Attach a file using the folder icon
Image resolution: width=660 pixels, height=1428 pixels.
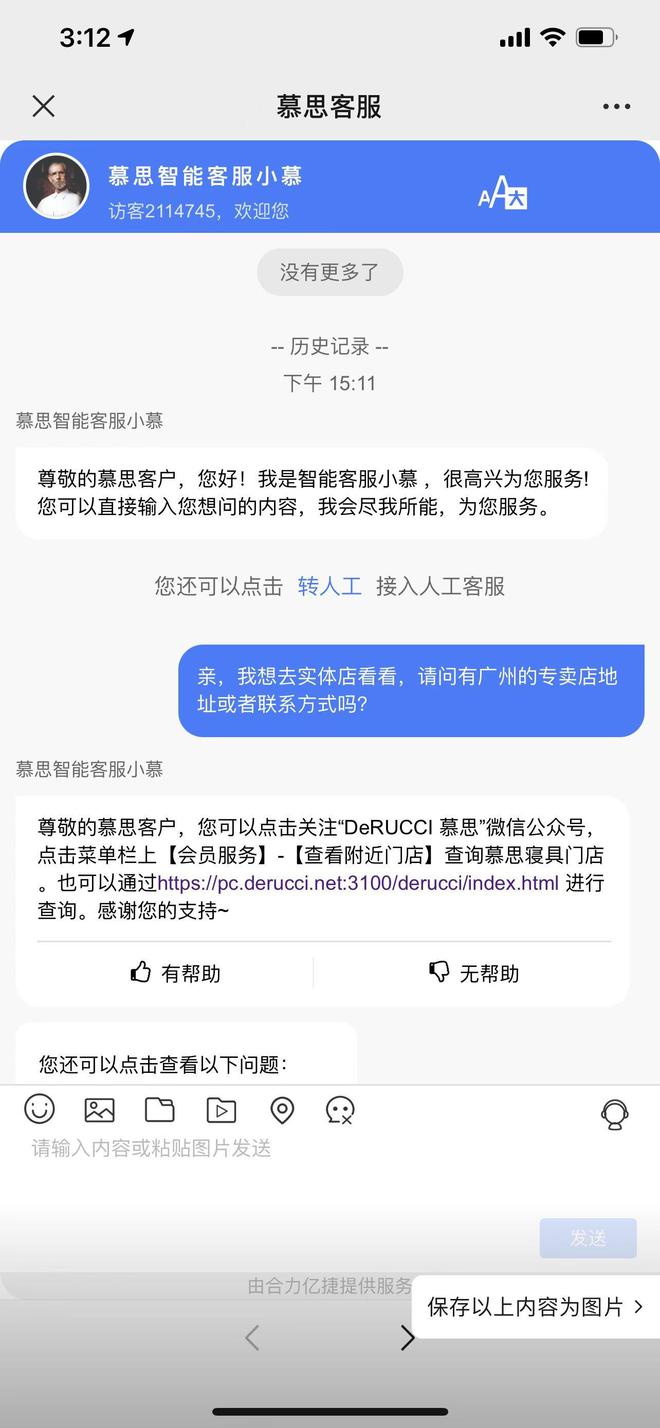coord(159,1109)
